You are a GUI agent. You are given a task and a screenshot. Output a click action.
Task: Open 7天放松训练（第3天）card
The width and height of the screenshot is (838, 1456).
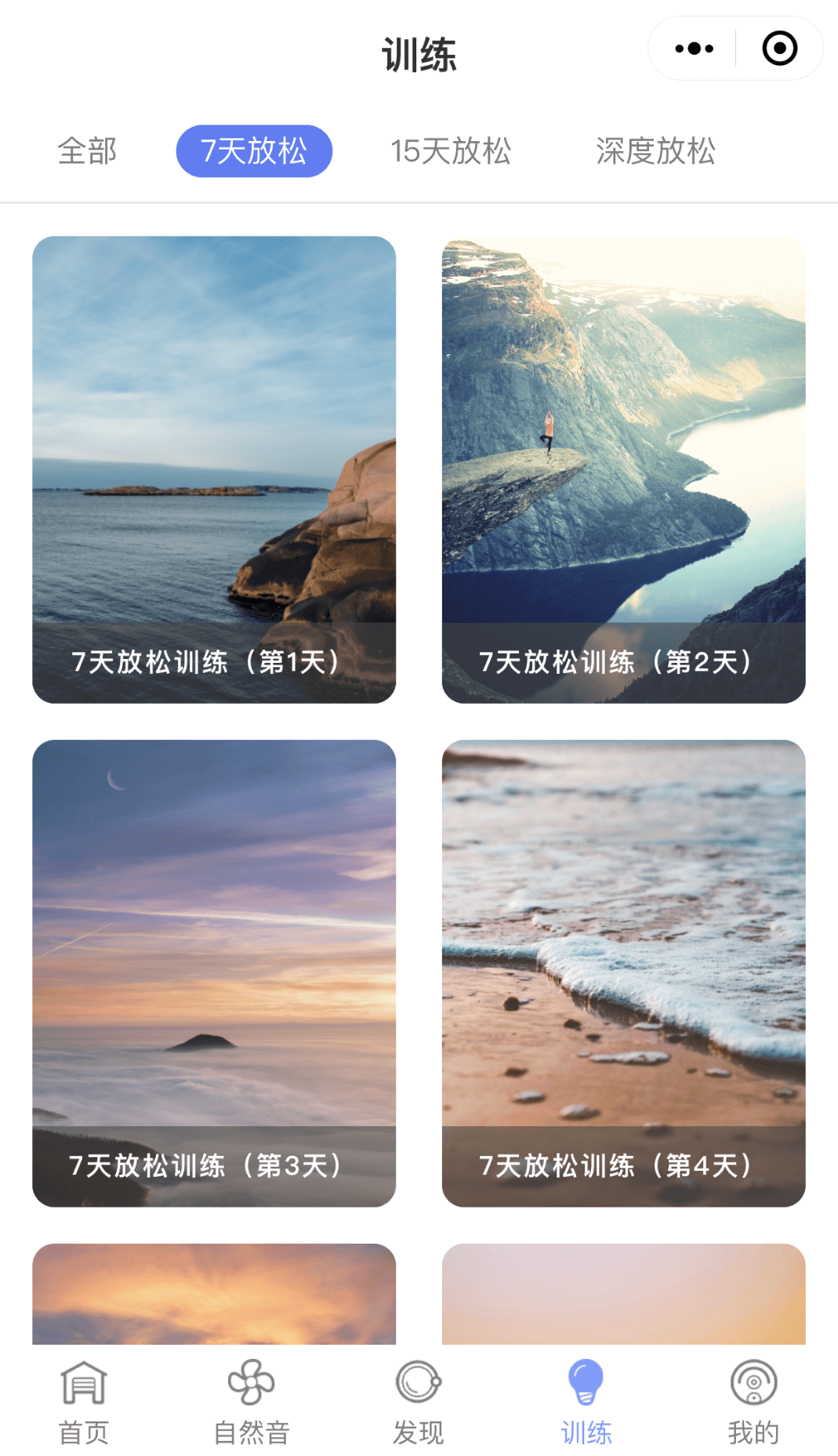pos(214,972)
